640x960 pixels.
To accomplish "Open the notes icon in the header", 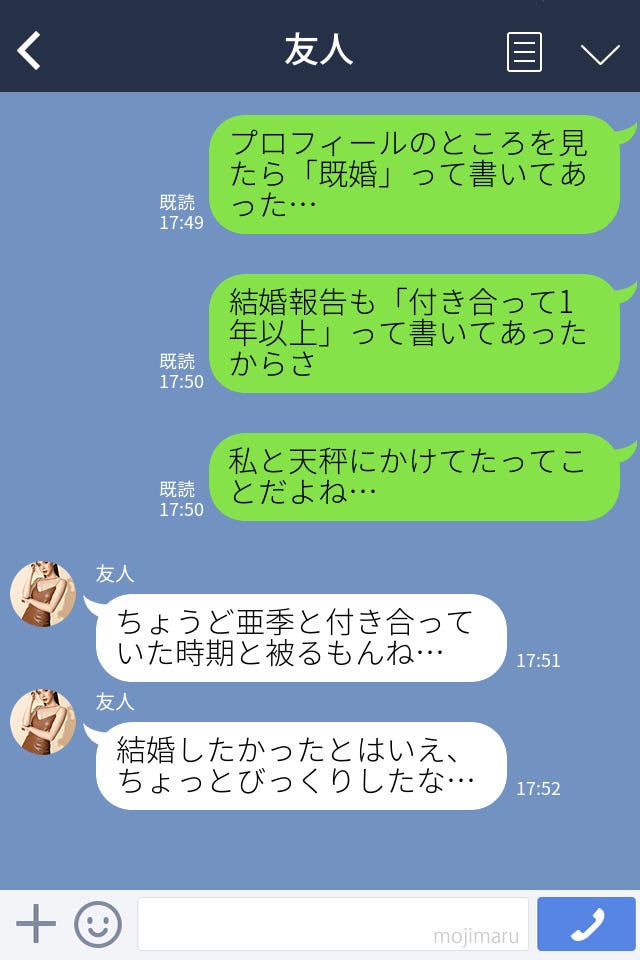I will 524,52.
